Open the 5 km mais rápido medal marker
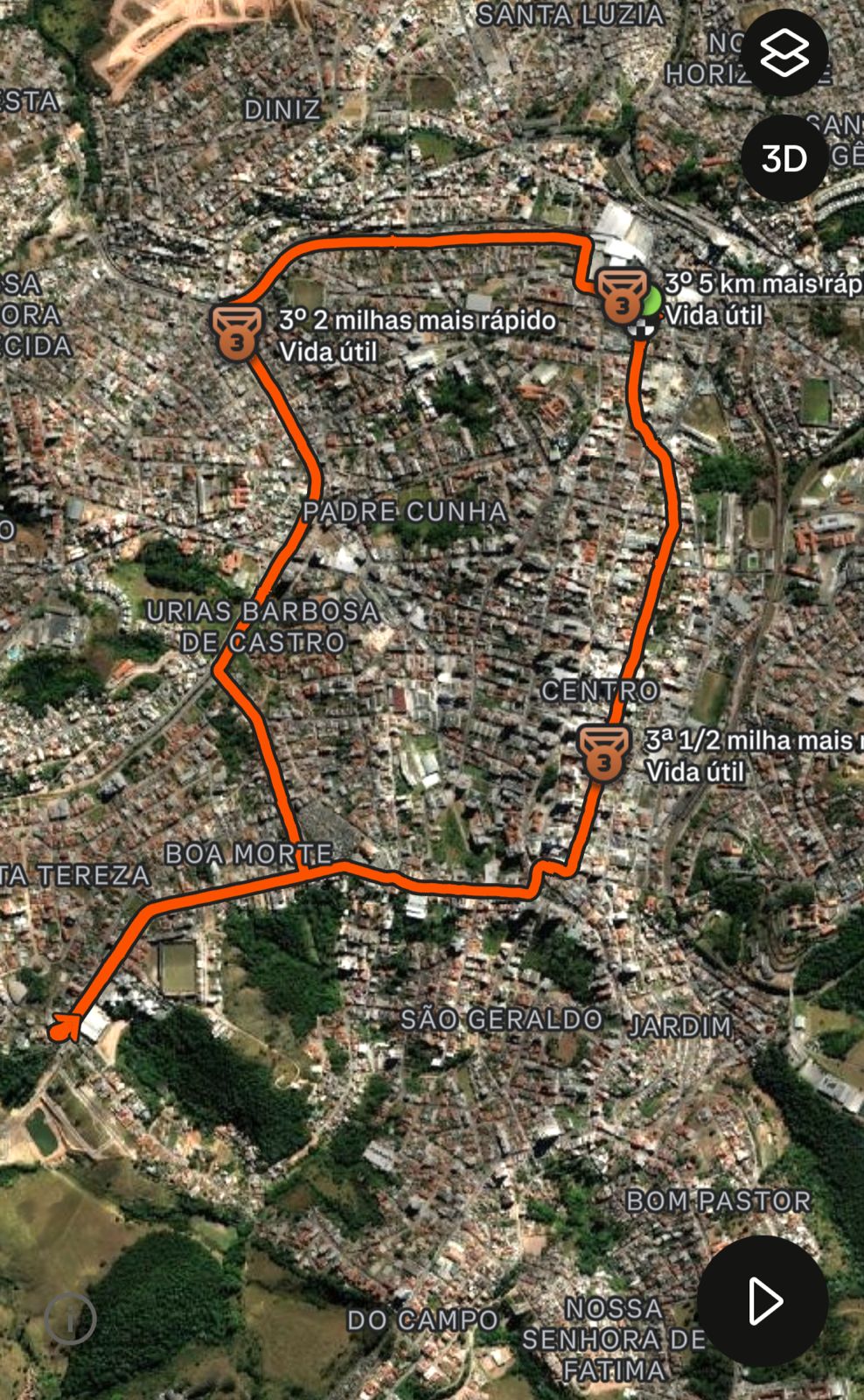 [622, 296]
